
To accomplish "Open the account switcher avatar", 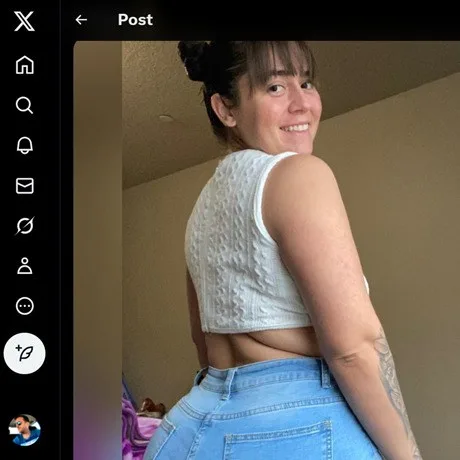I will 24,430.
